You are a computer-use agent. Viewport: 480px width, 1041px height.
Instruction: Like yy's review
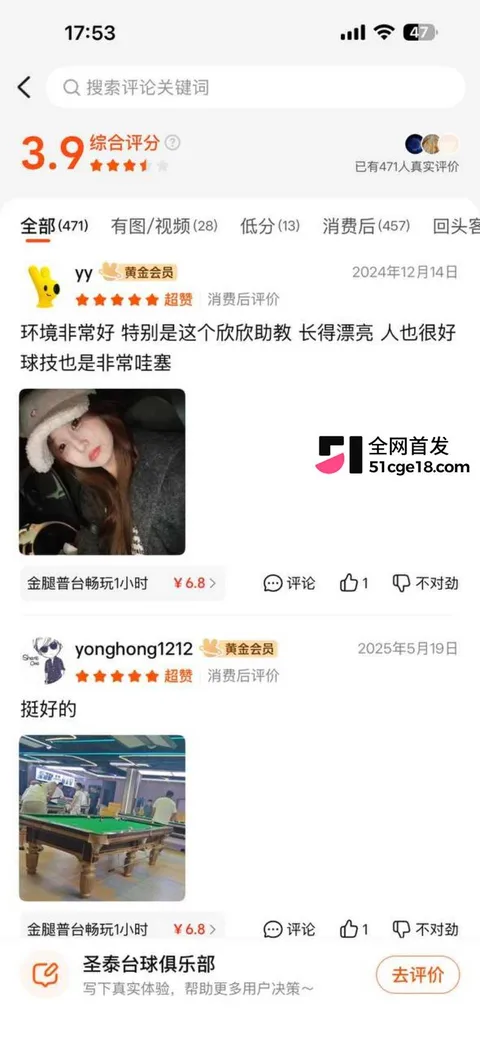[x=354, y=584]
